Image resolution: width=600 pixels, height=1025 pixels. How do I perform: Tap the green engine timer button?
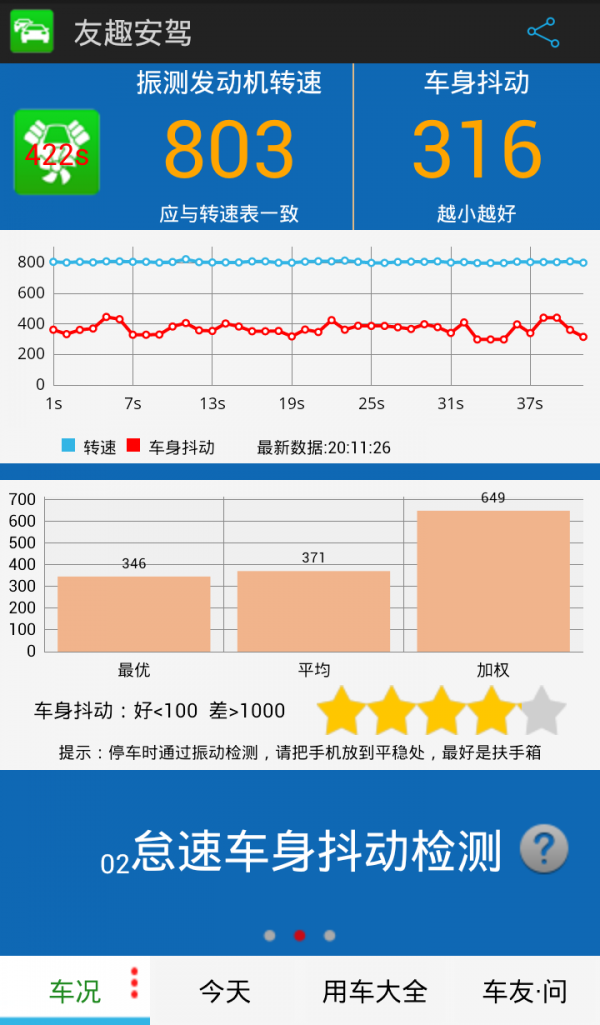coord(57,152)
